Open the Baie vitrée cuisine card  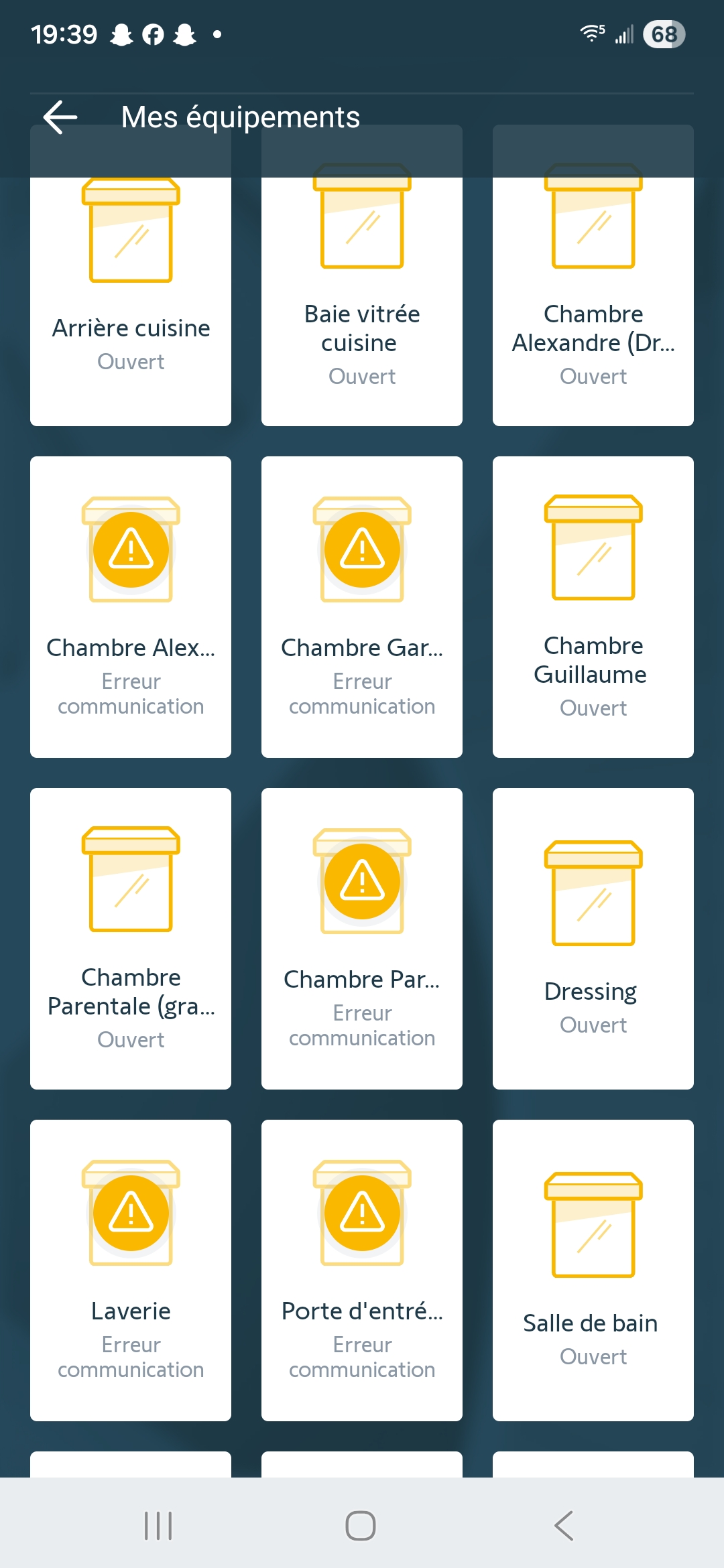[362, 302]
